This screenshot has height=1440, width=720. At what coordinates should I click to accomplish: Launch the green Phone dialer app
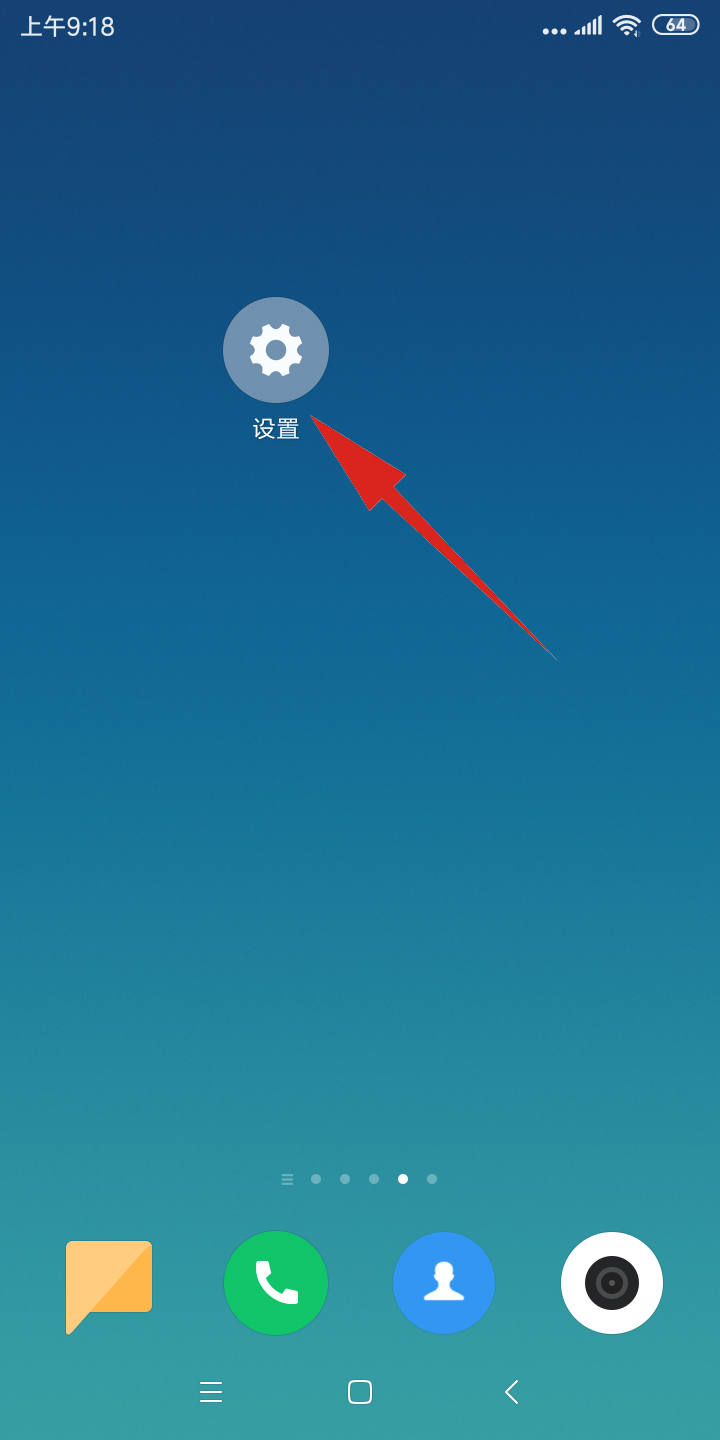coord(276,1282)
